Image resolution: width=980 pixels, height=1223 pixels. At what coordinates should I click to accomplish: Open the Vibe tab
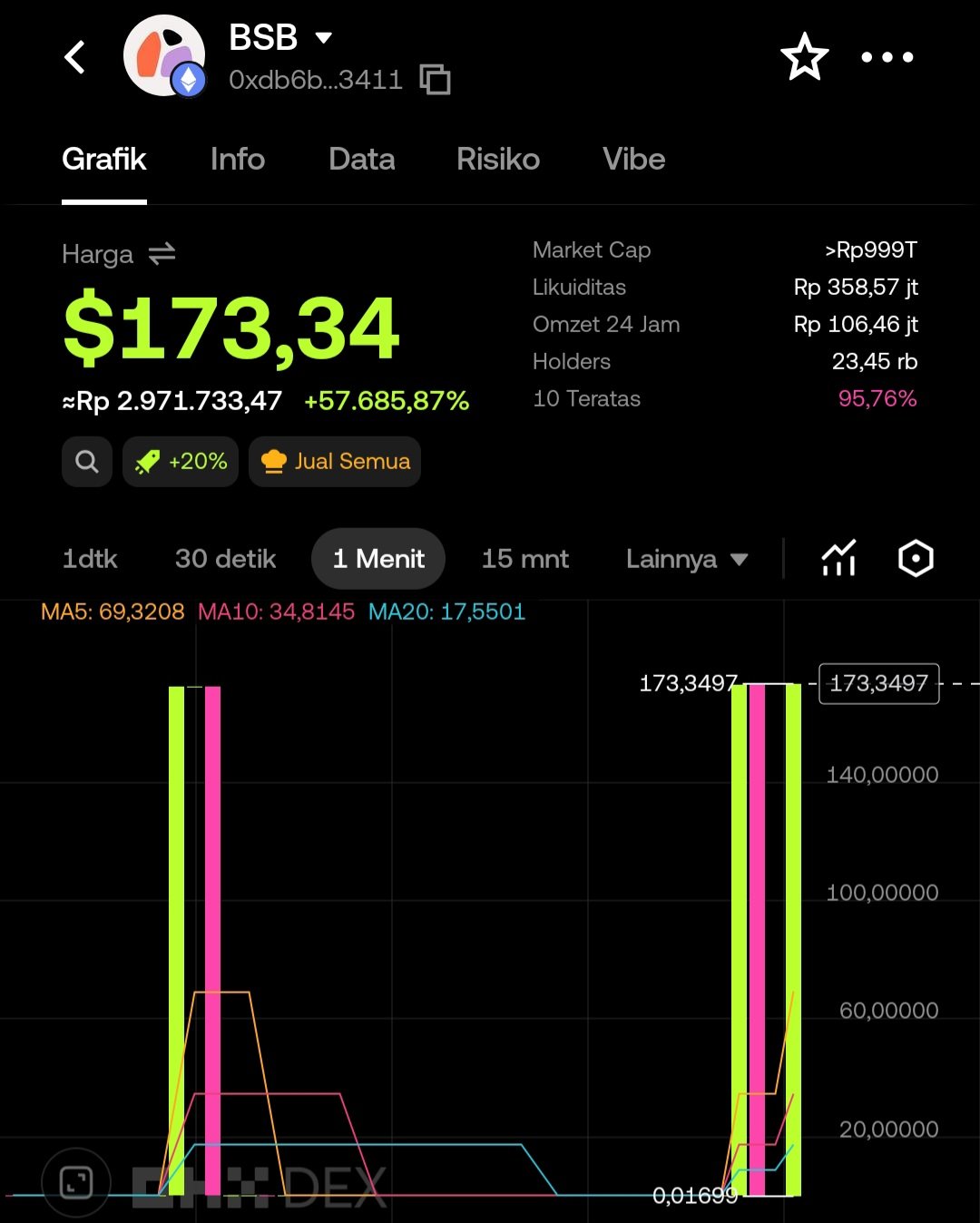click(633, 160)
